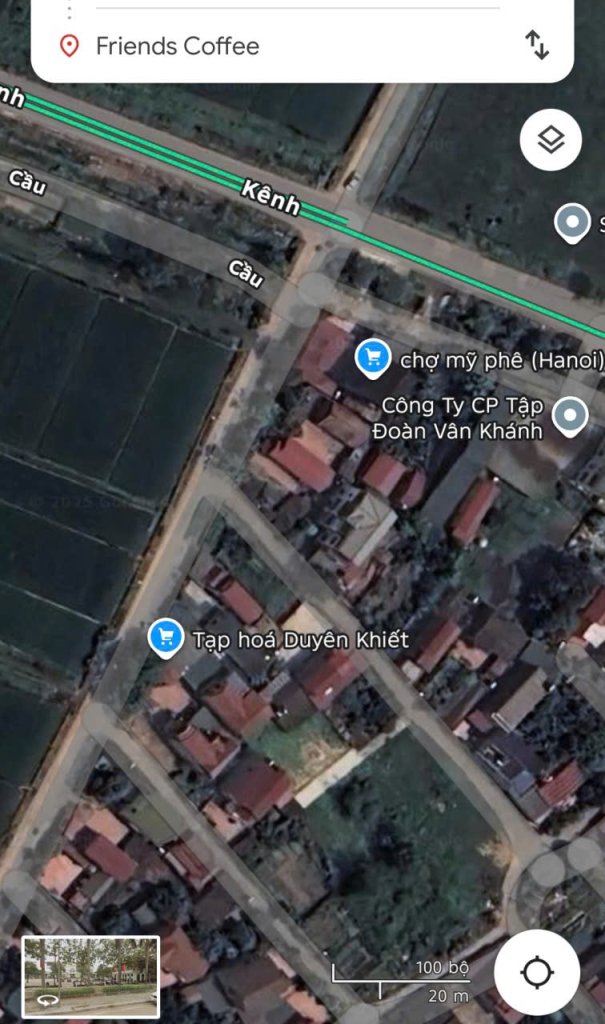Open Công Ty CP Tập Đoàn Vân Khánh pin
The image size is (605, 1024).
[x=571, y=416]
